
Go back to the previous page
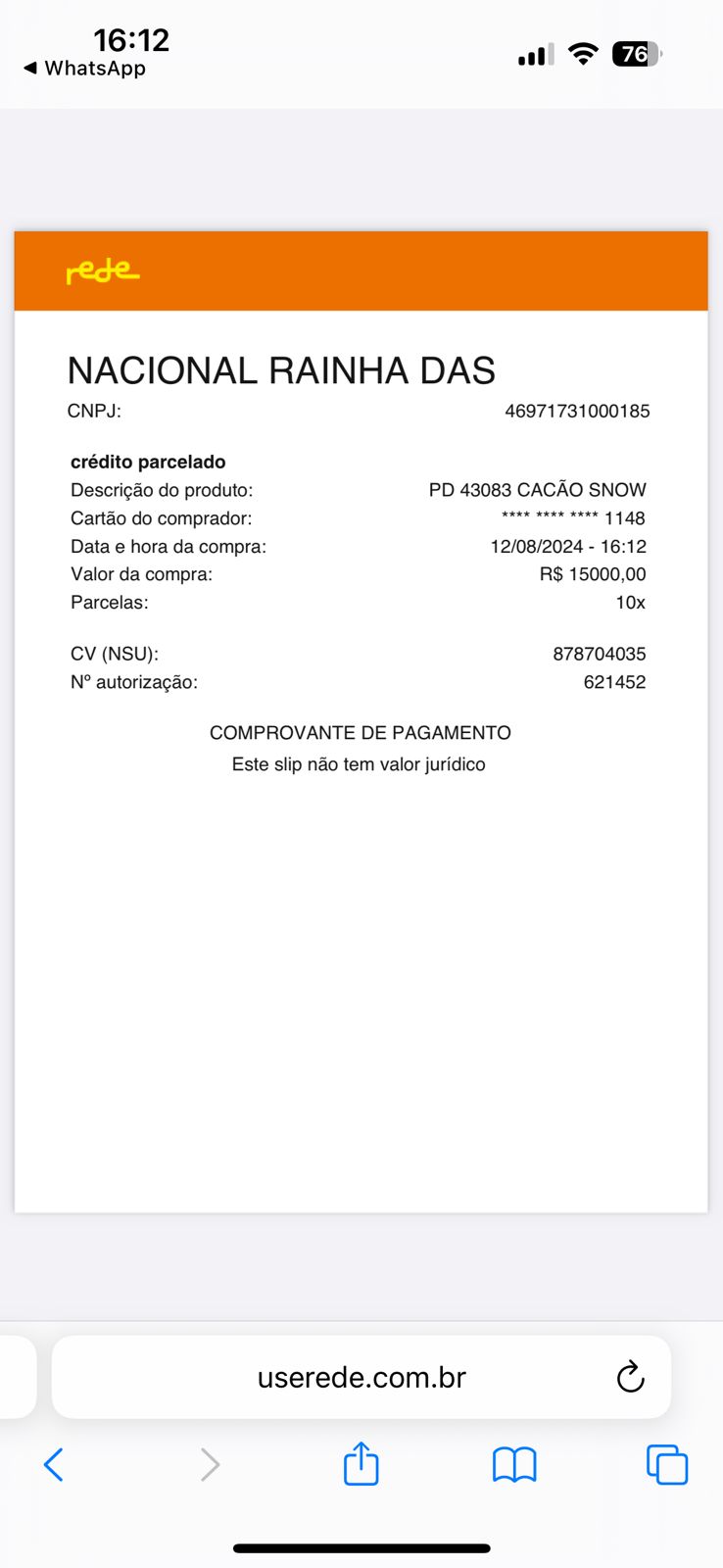[x=54, y=1465]
